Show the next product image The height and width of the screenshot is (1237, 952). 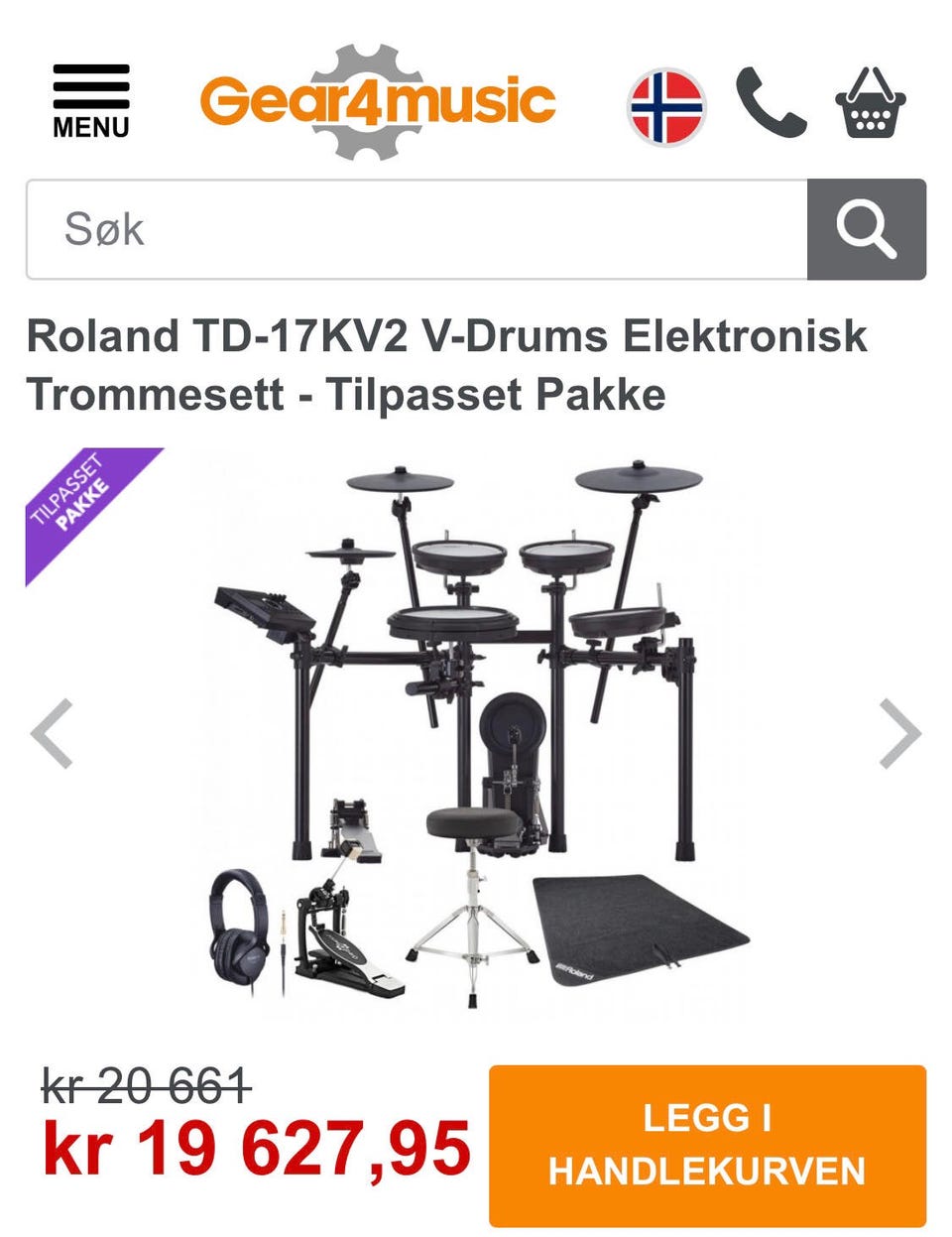pyautogui.click(x=899, y=734)
